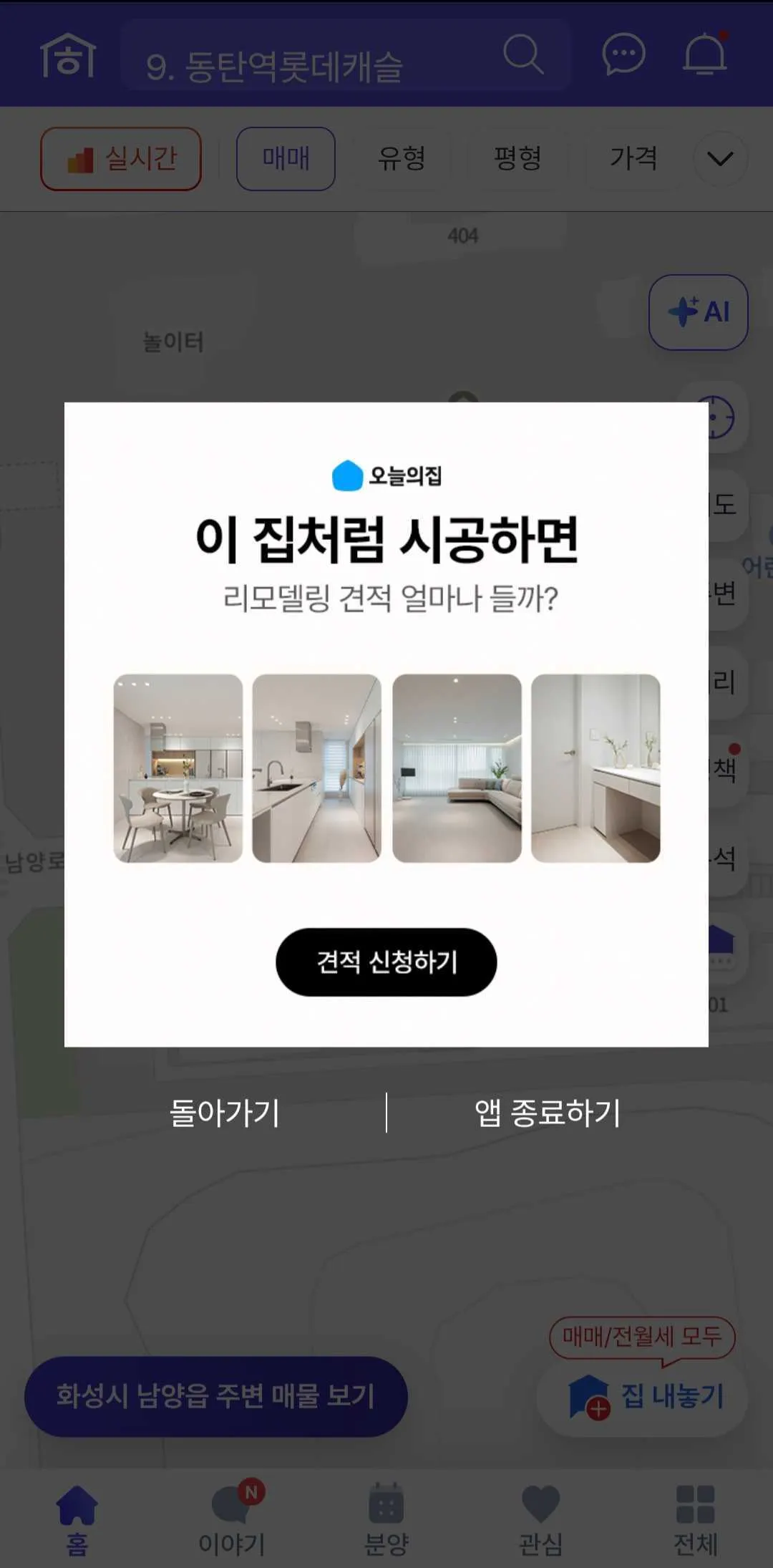Choose 앱 종료하기 to exit the app
773x1568 pixels.
pyautogui.click(x=548, y=1113)
